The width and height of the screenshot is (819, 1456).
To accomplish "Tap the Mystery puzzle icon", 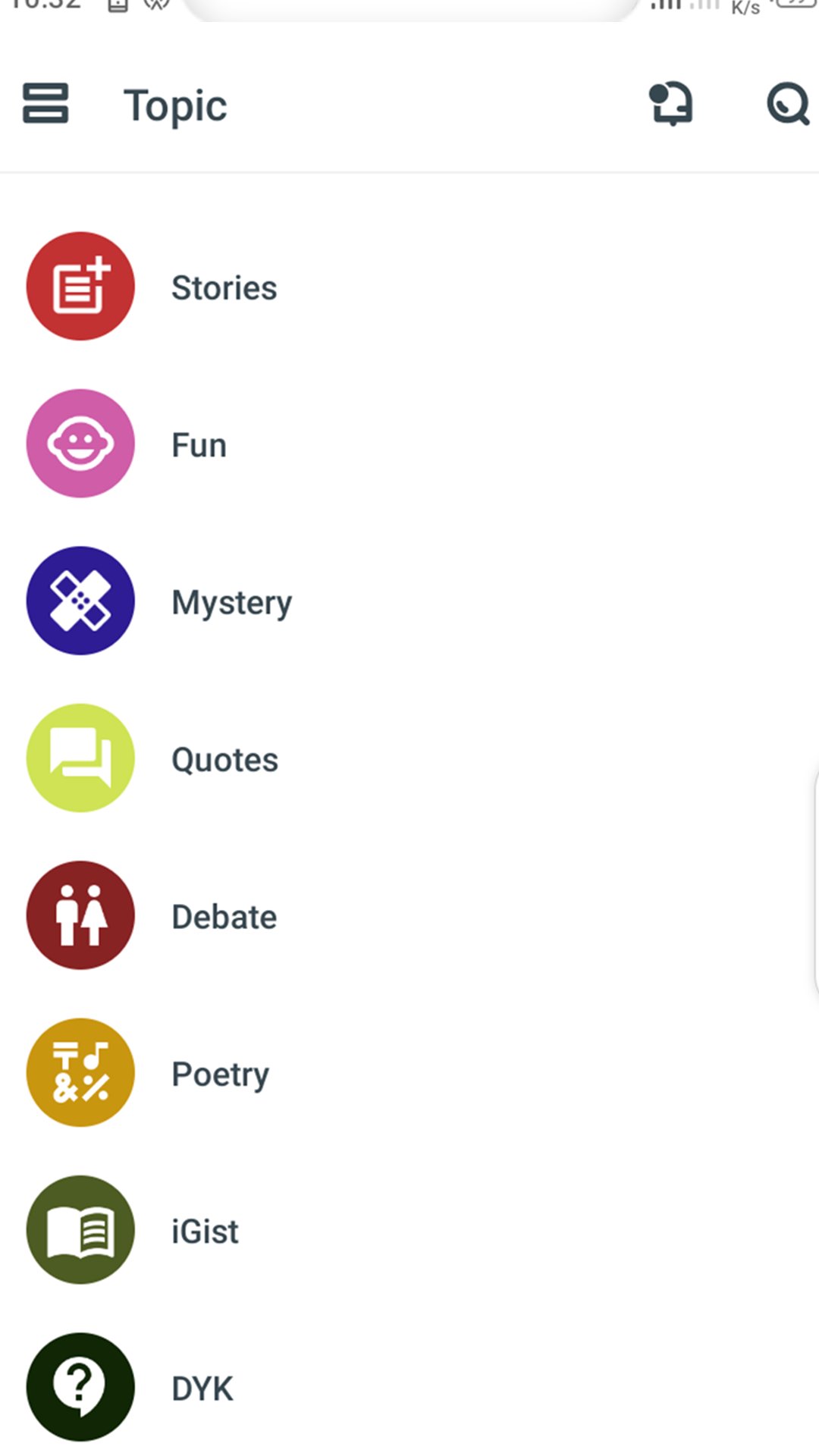I will 80,600.
